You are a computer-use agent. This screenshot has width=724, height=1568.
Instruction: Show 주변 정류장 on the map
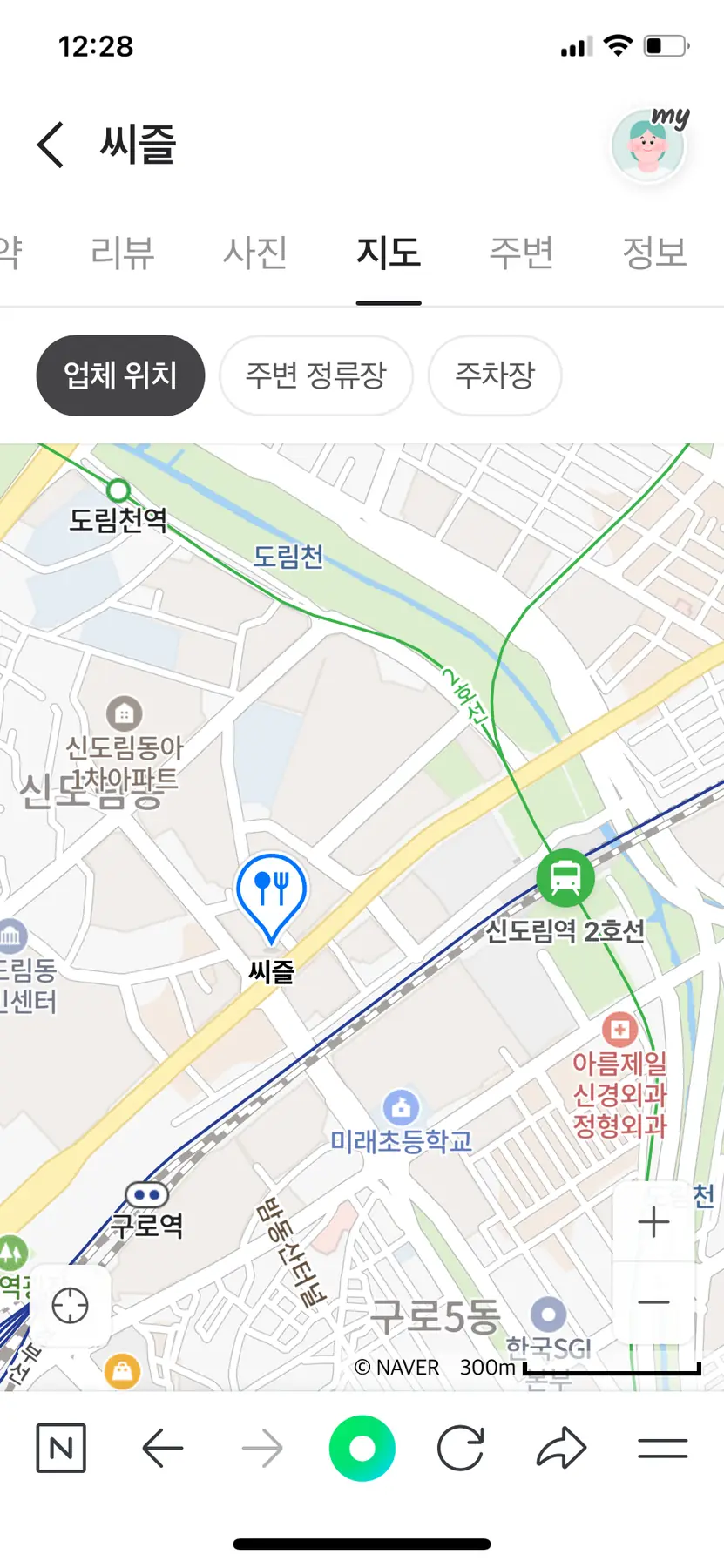(315, 375)
